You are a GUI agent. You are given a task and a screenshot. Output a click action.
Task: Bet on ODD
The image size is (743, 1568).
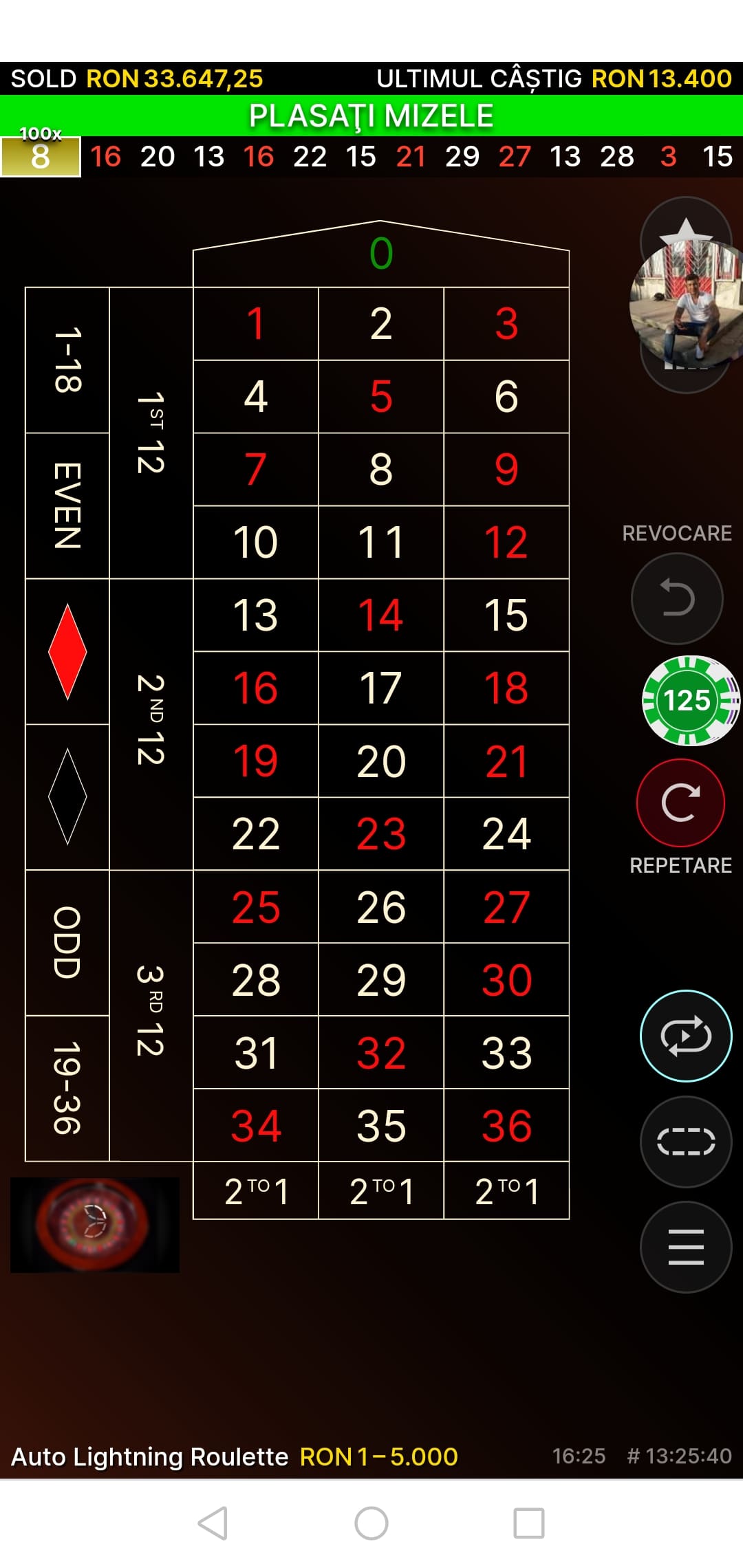click(67, 943)
